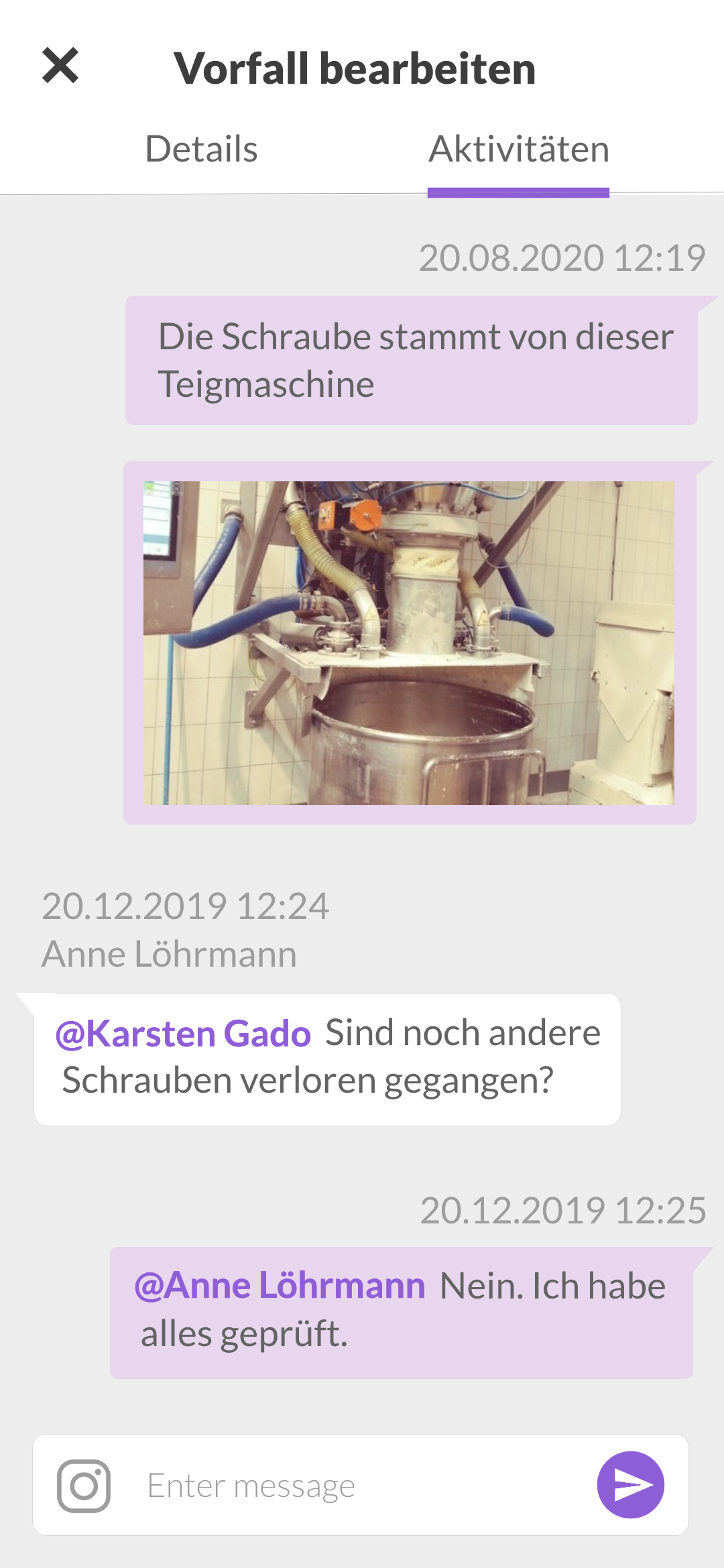Select the Aktivitäten tab
The image size is (724, 1568).
(x=519, y=149)
